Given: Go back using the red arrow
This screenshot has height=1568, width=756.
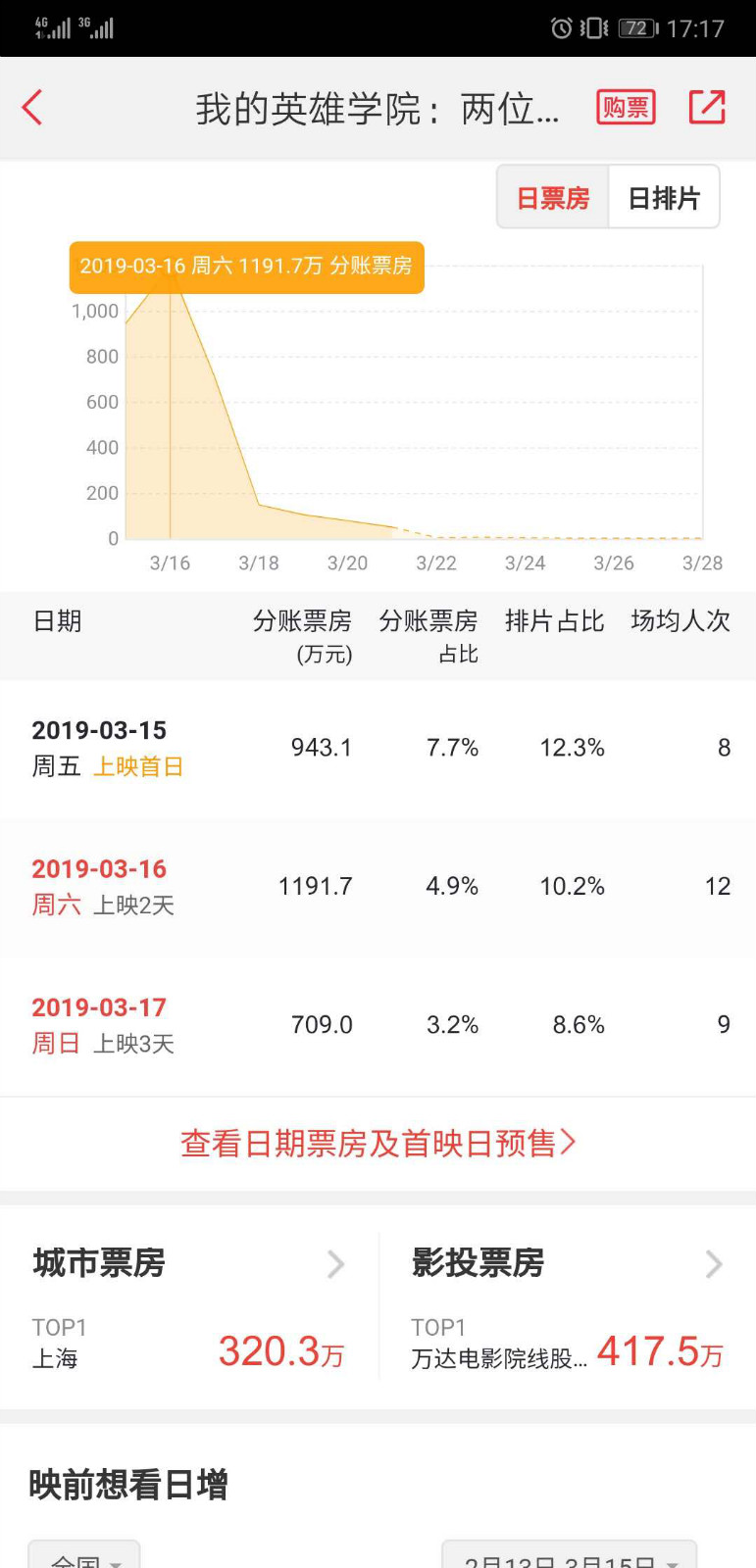Looking at the screenshot, I should pyautogui.click(x=32, y=108).
